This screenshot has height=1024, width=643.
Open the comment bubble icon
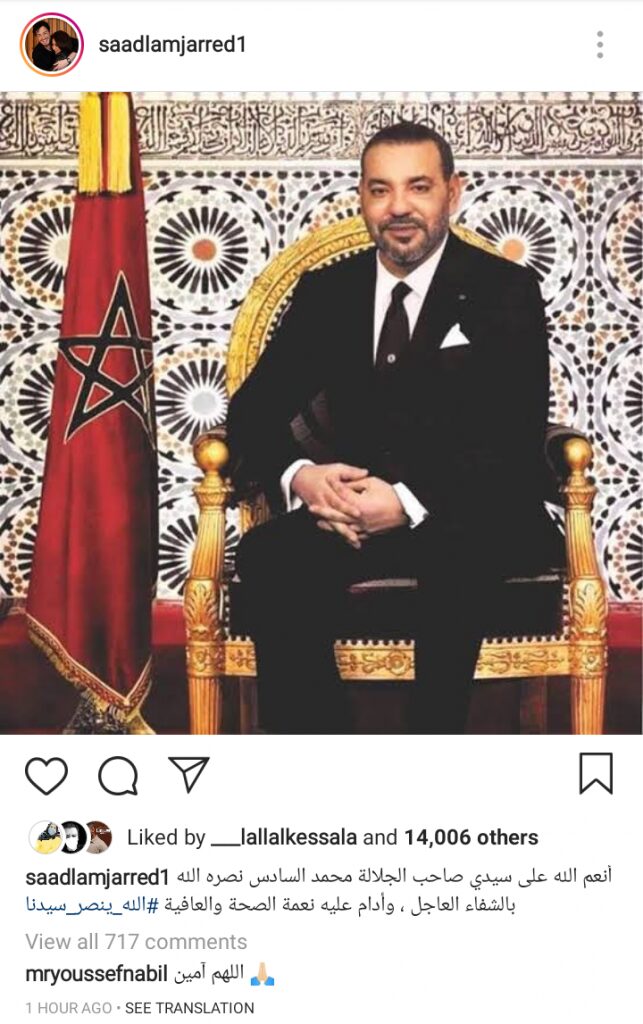[x=117, y=775]
